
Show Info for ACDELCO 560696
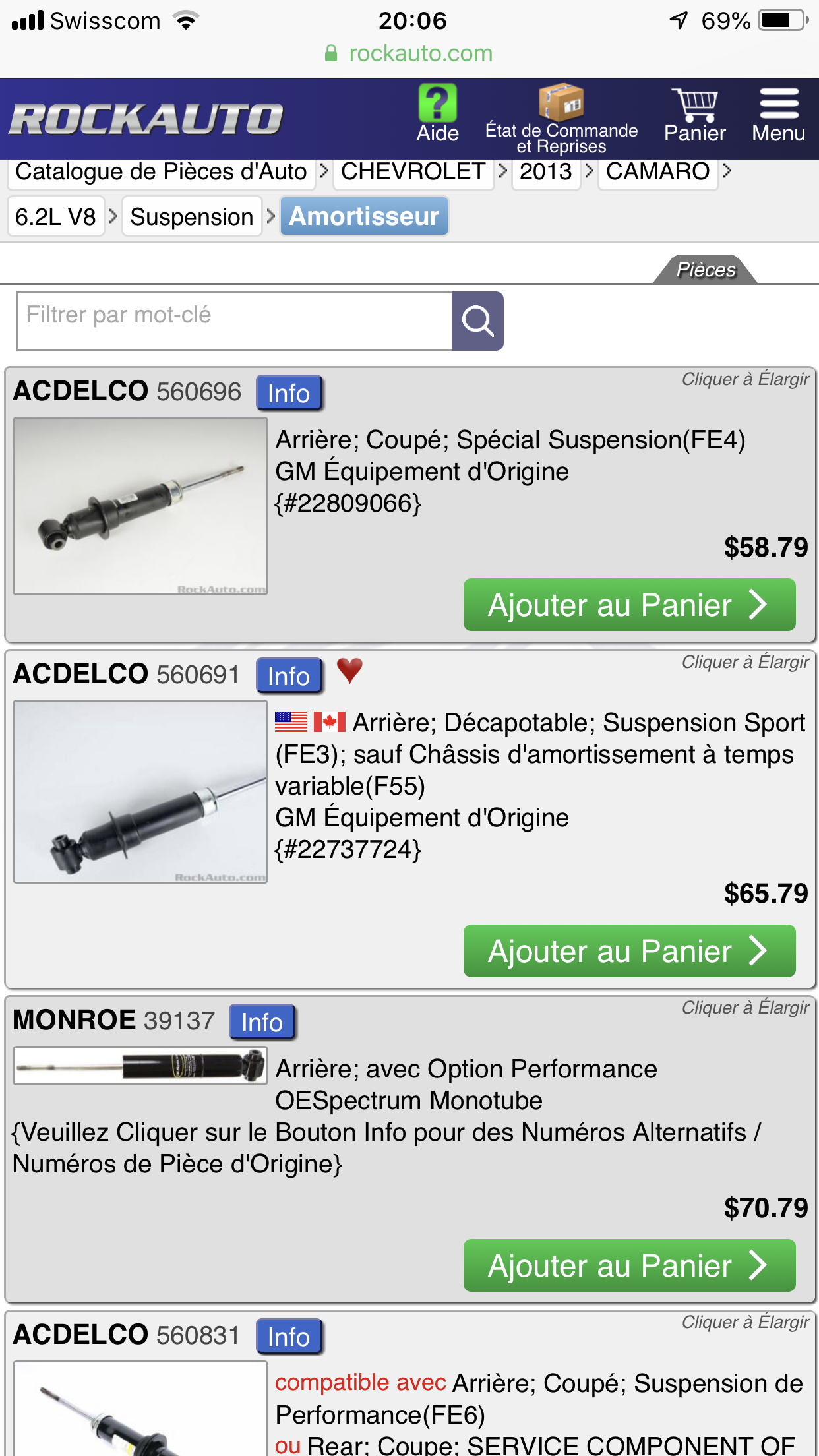[289, 394]
